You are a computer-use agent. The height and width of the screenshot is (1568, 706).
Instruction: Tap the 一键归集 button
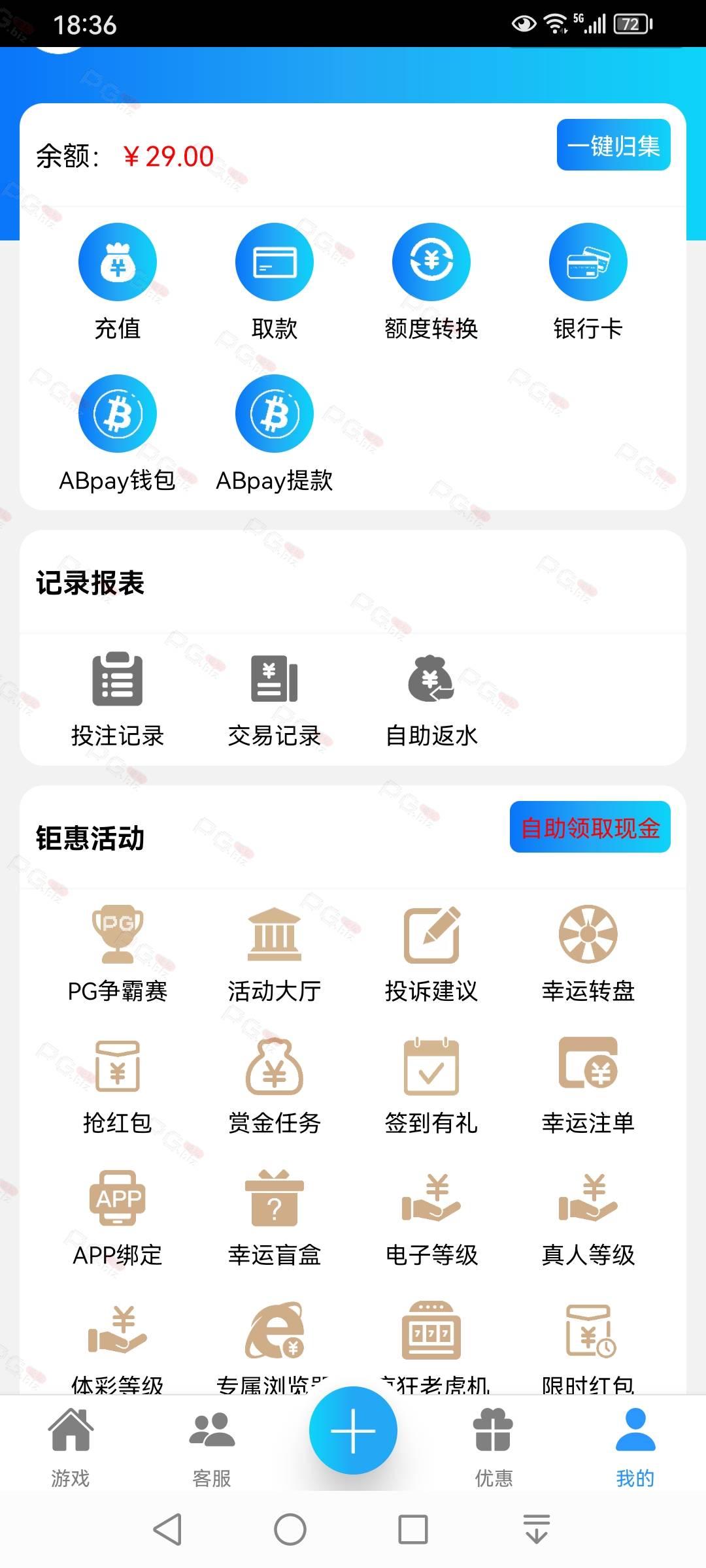(x=613, y=145)
